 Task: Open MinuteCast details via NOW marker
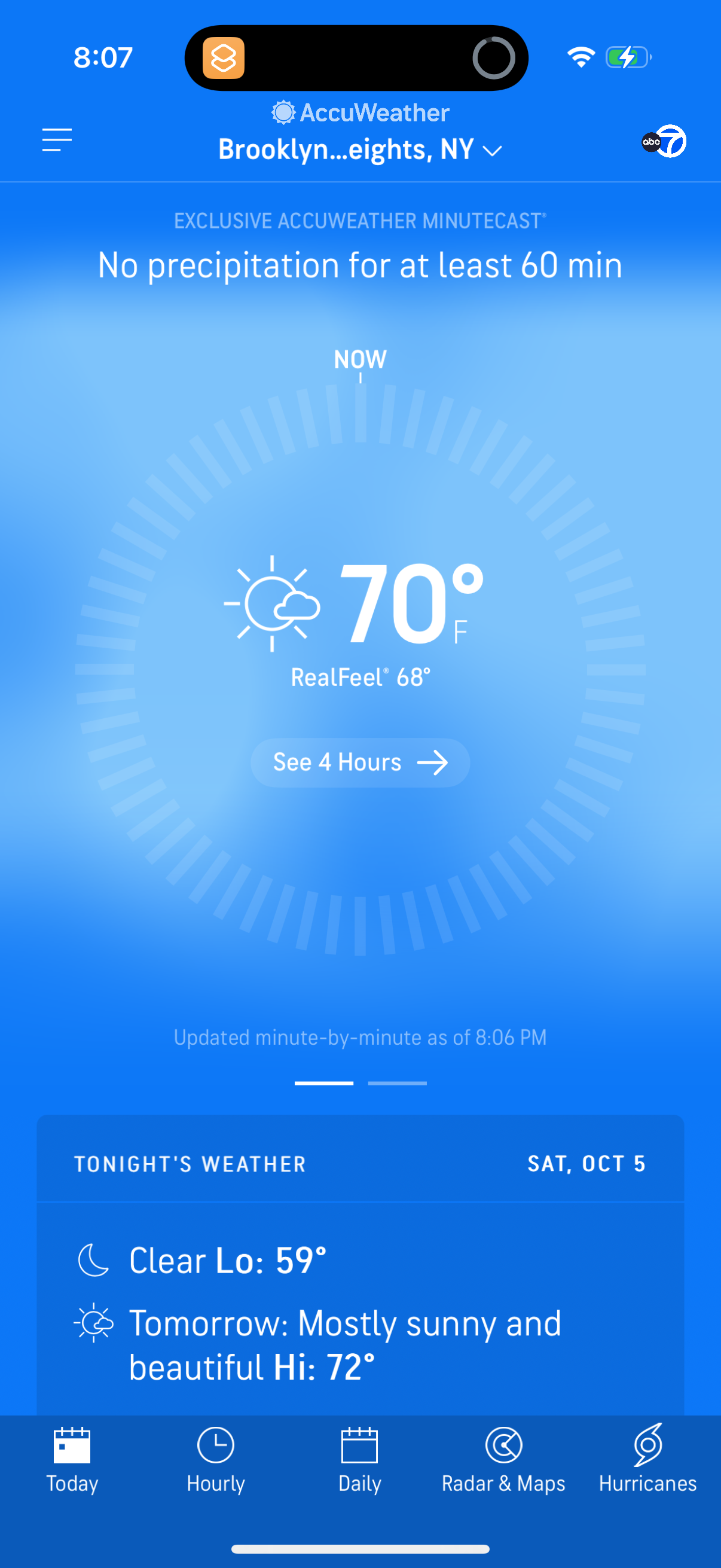359,364
